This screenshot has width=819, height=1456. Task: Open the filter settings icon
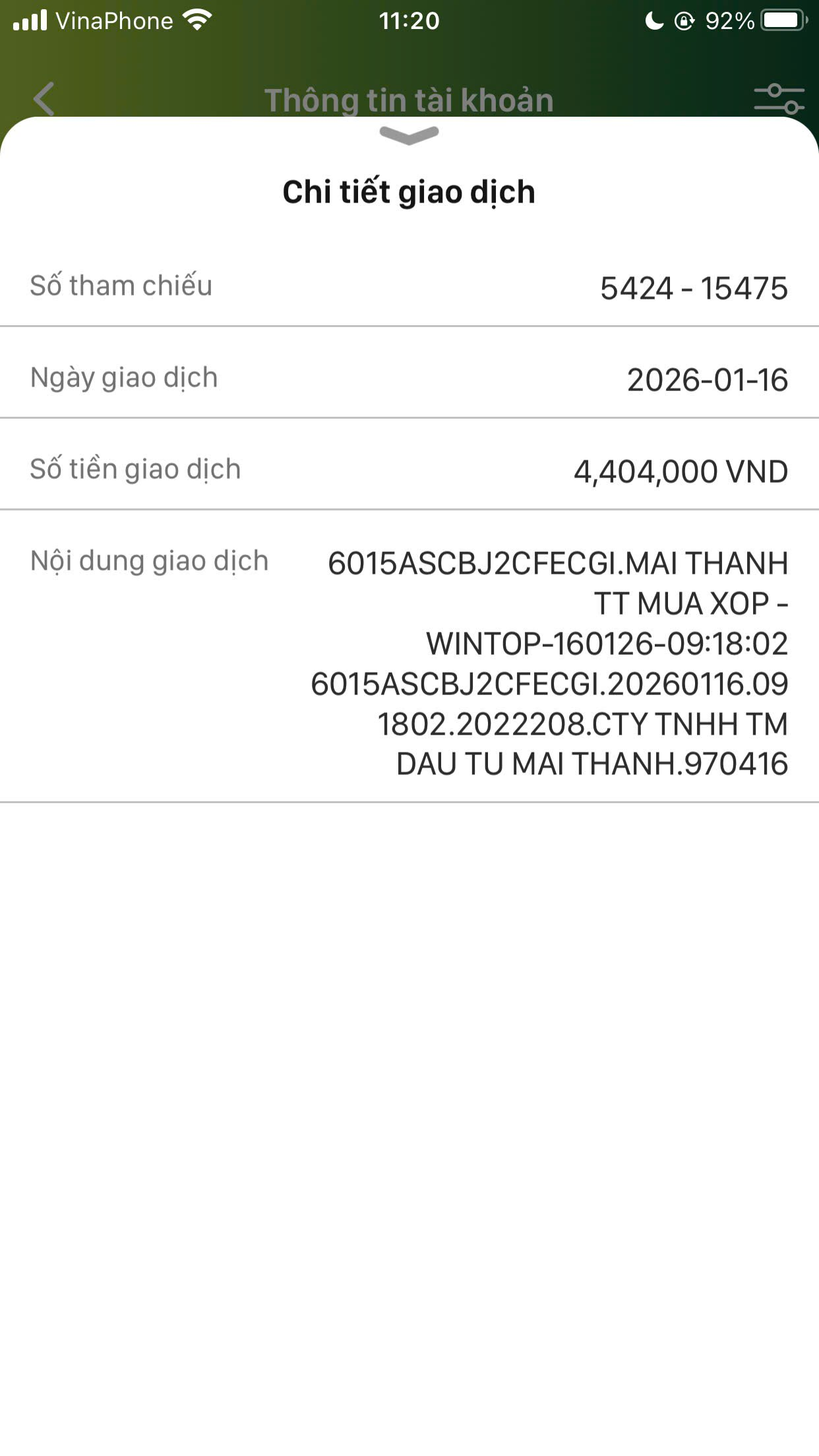[x=779, y=99]
